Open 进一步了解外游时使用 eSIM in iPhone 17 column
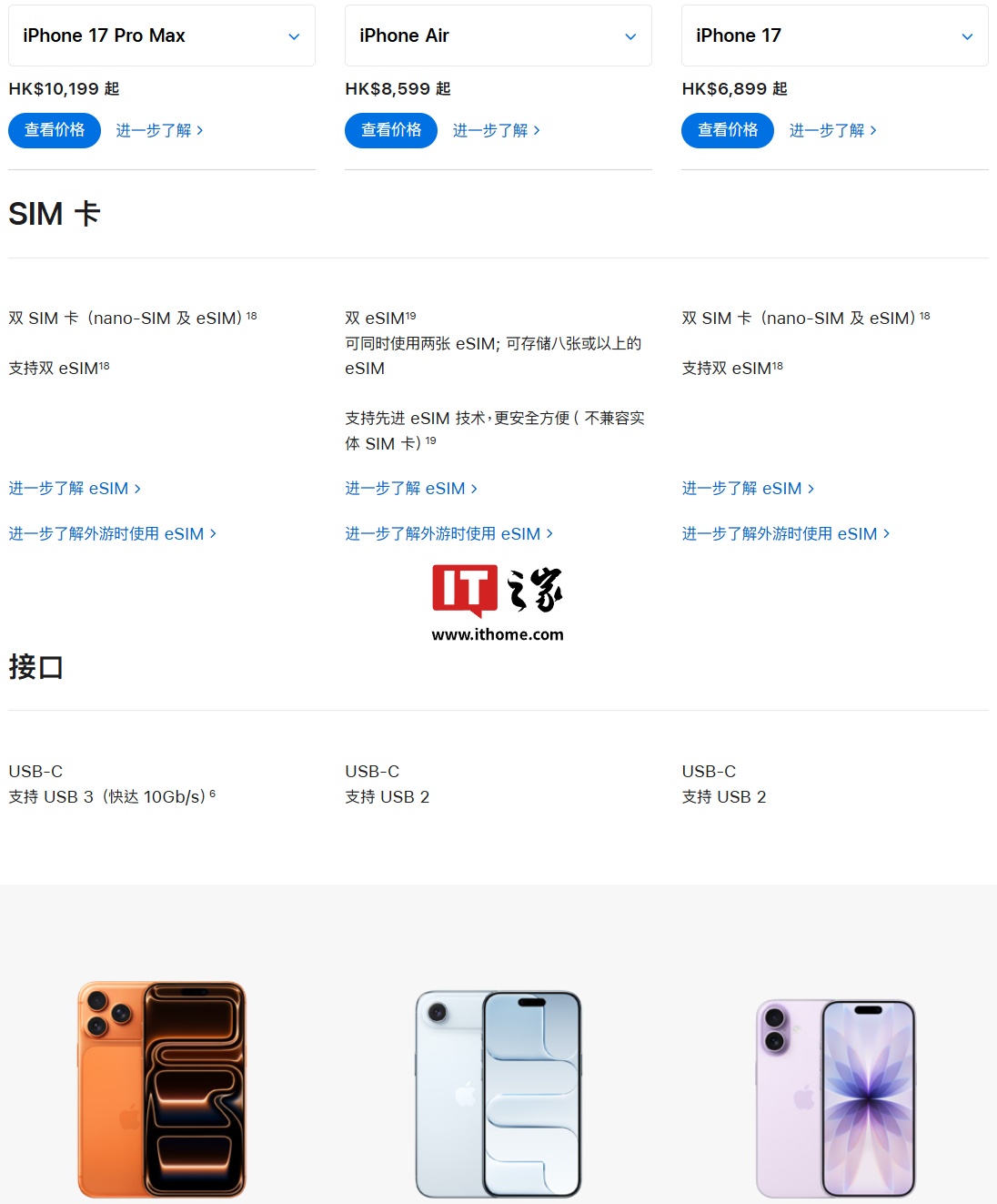 (785, 534)
